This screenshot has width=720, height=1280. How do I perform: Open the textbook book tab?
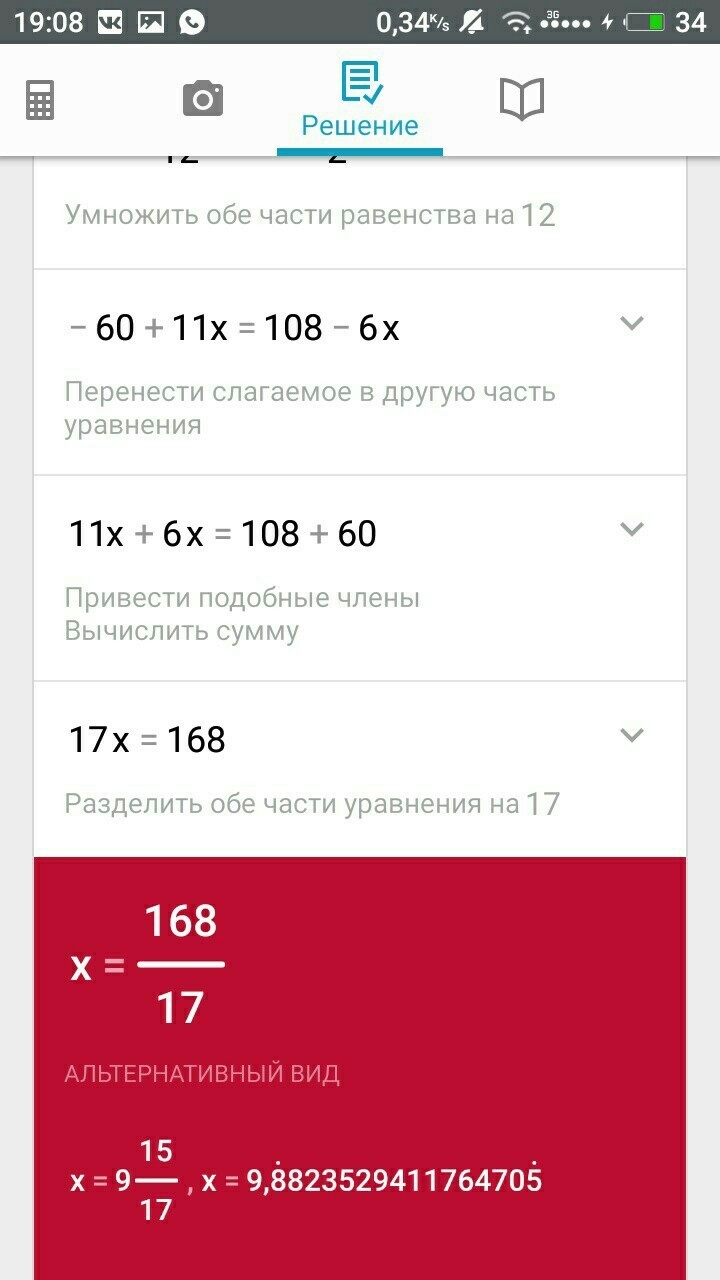(x=521, y=100)
